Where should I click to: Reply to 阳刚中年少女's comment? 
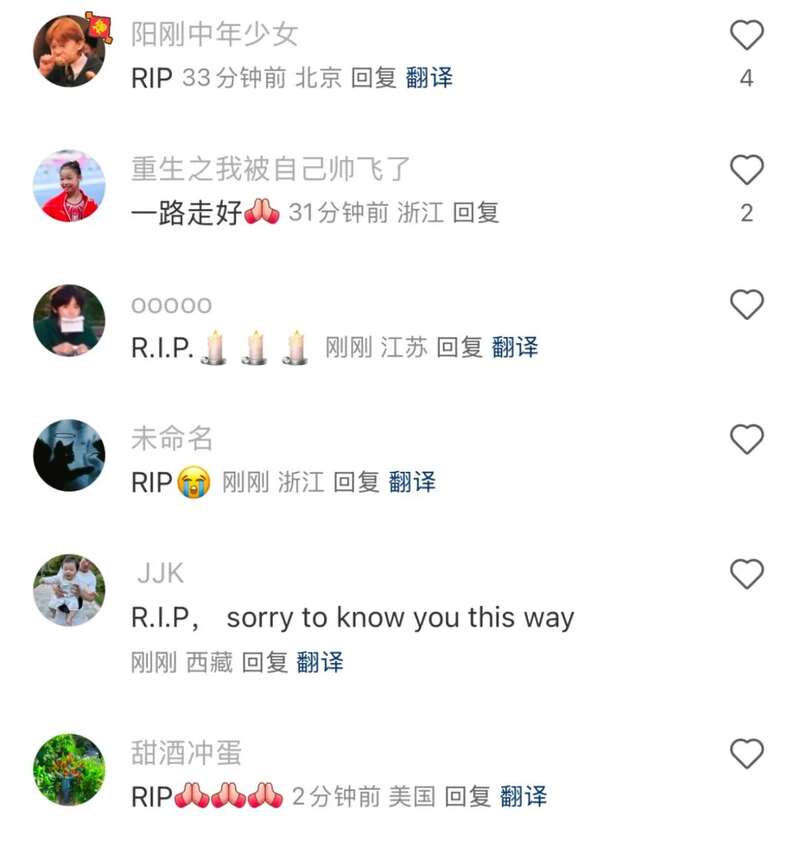coord(374,78)
